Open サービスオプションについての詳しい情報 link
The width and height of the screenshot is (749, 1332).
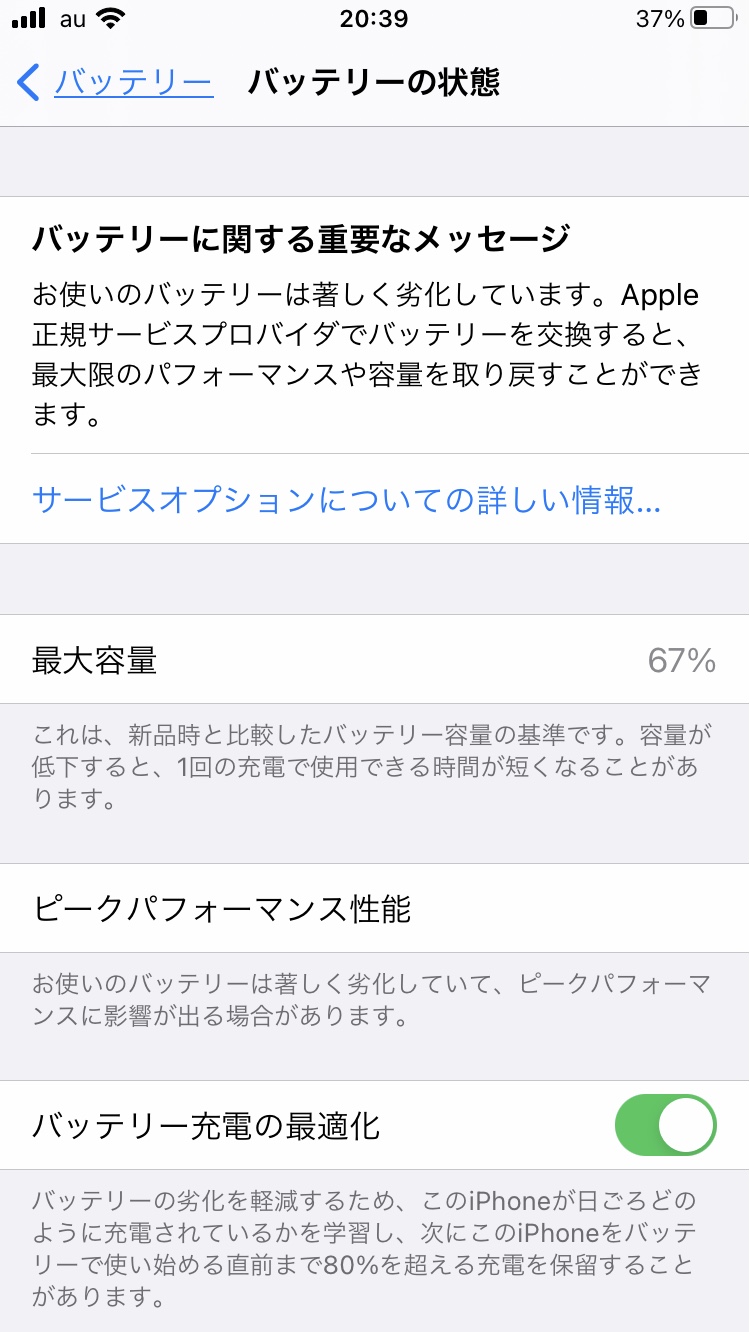[x=346, y=499]
